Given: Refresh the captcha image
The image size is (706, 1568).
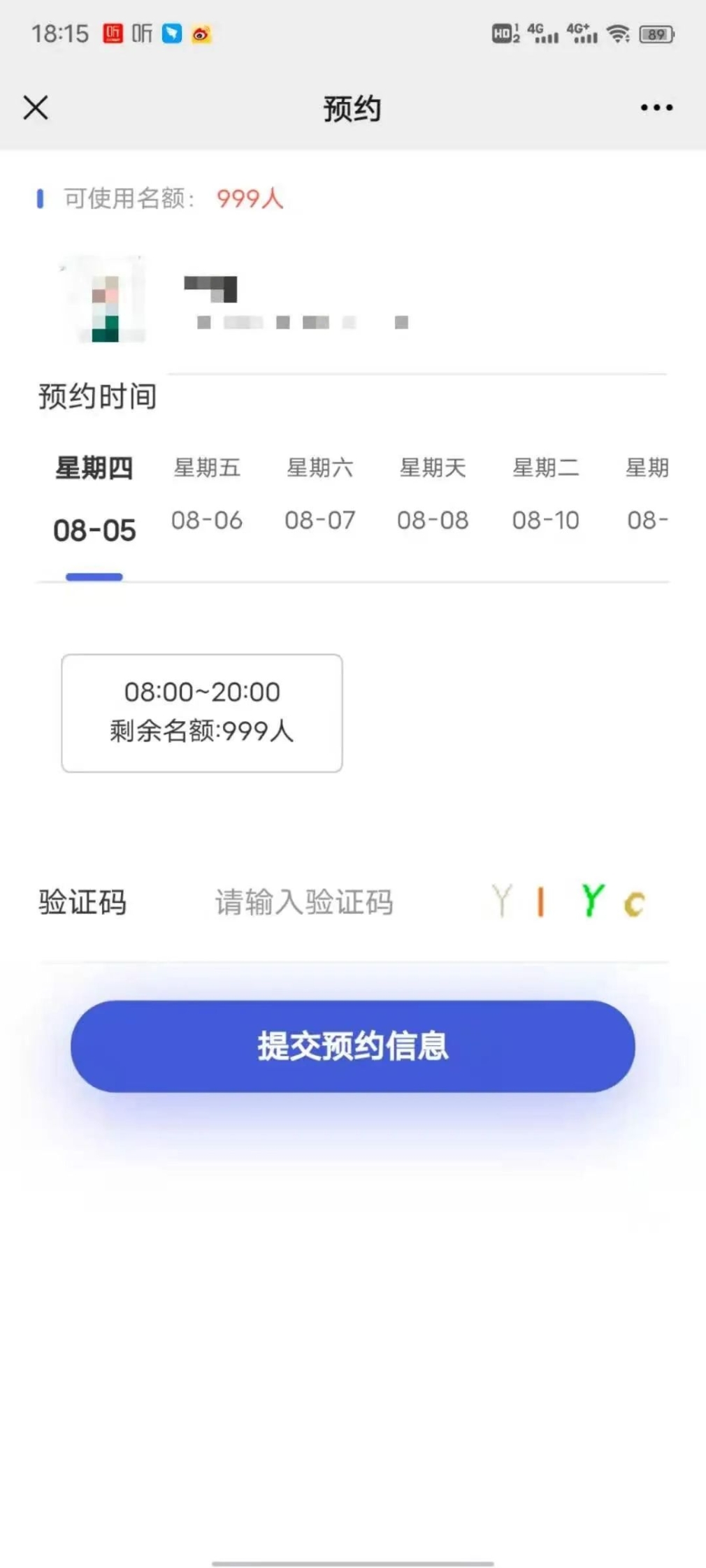Looking at the screenshot, I should click(568, 901).
